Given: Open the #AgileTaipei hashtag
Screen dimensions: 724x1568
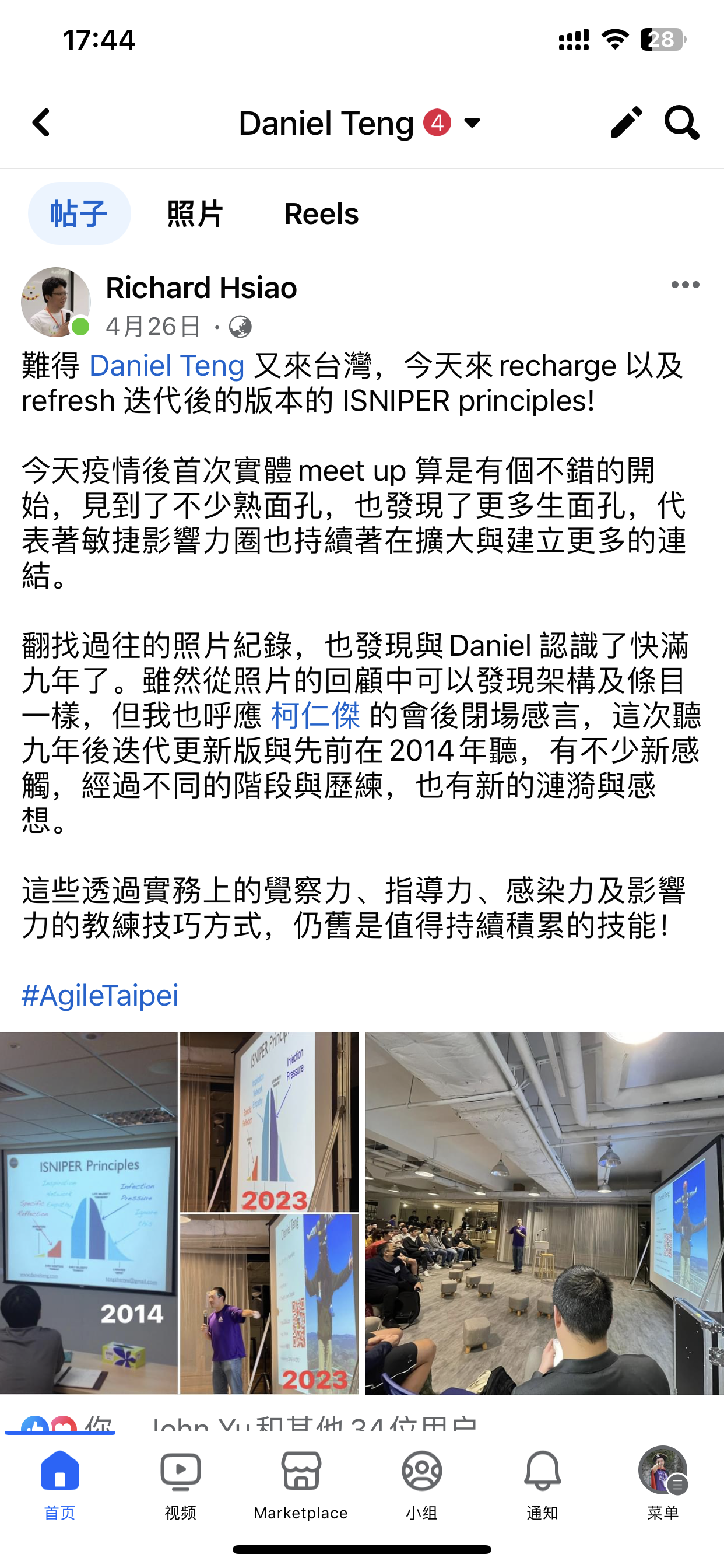Looking at the screenshot, I should (x=100, y=996).
